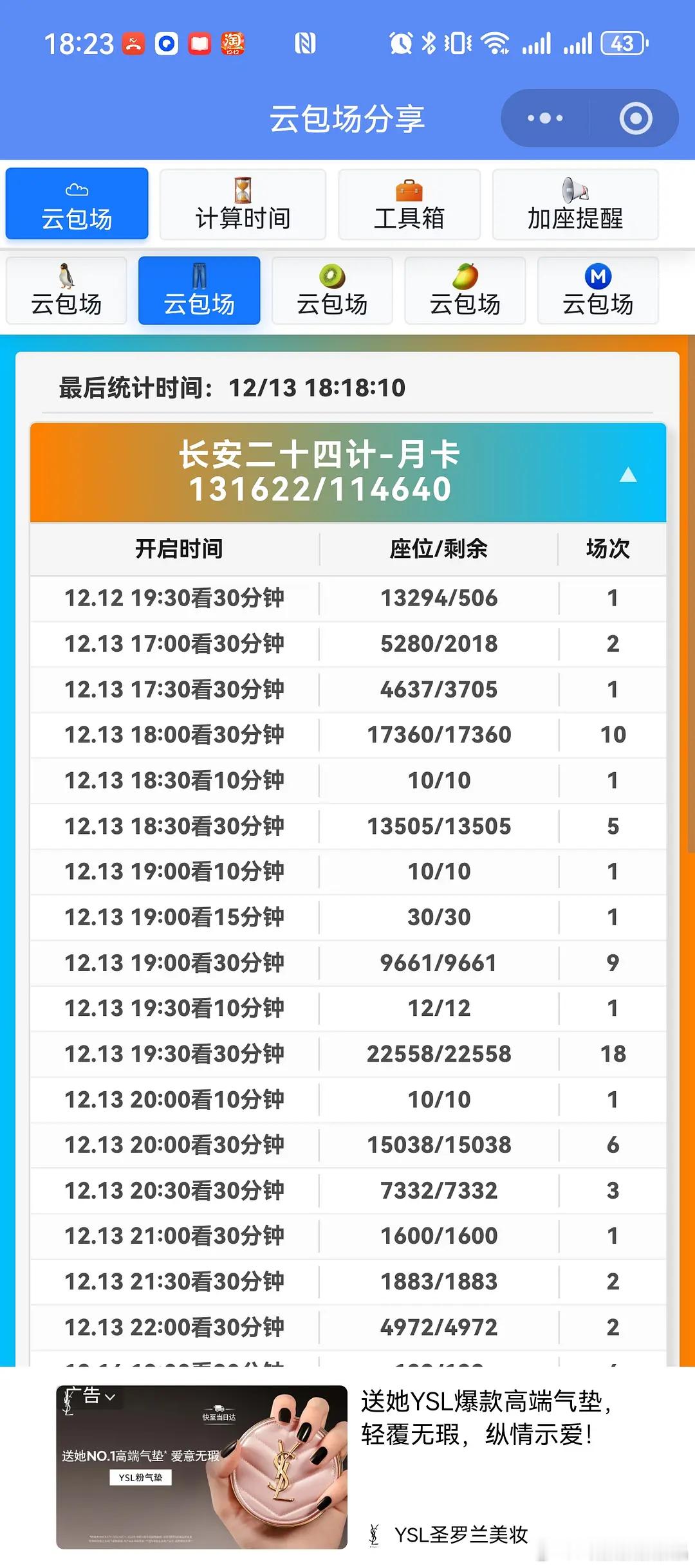Tap the cloud icon on active 云包场 tab
The width and height of the screenshot is (695, 1568).
(x=77, y=189)
